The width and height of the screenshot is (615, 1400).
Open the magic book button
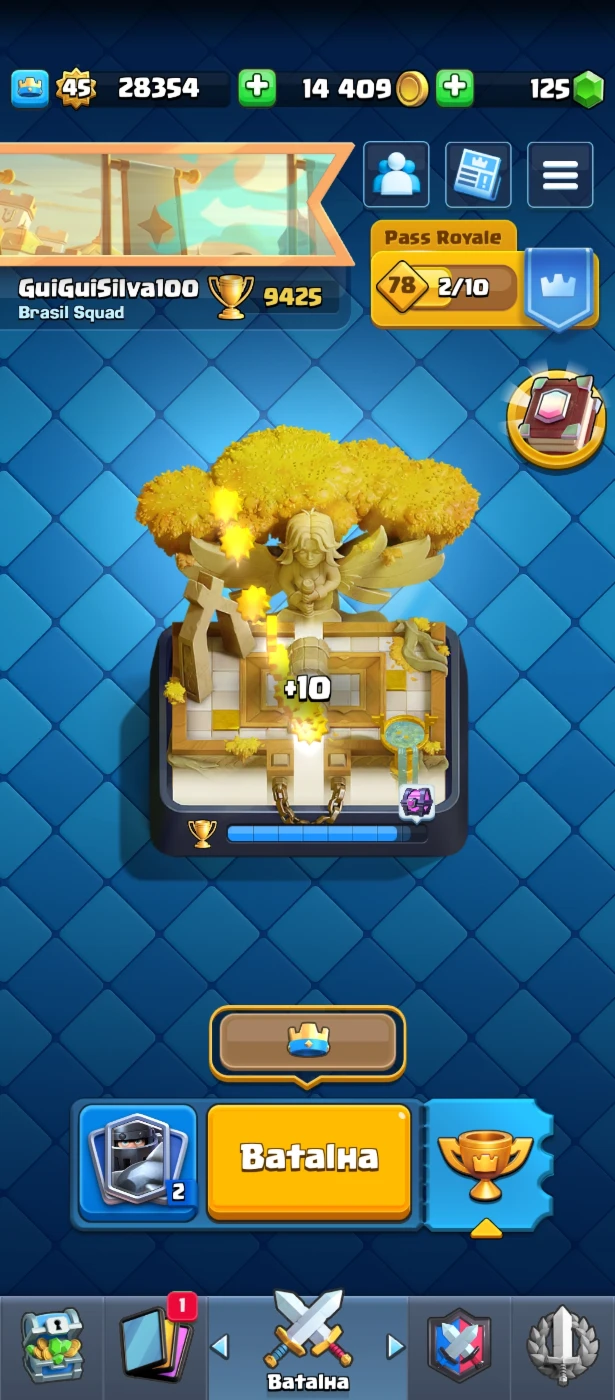556,420
